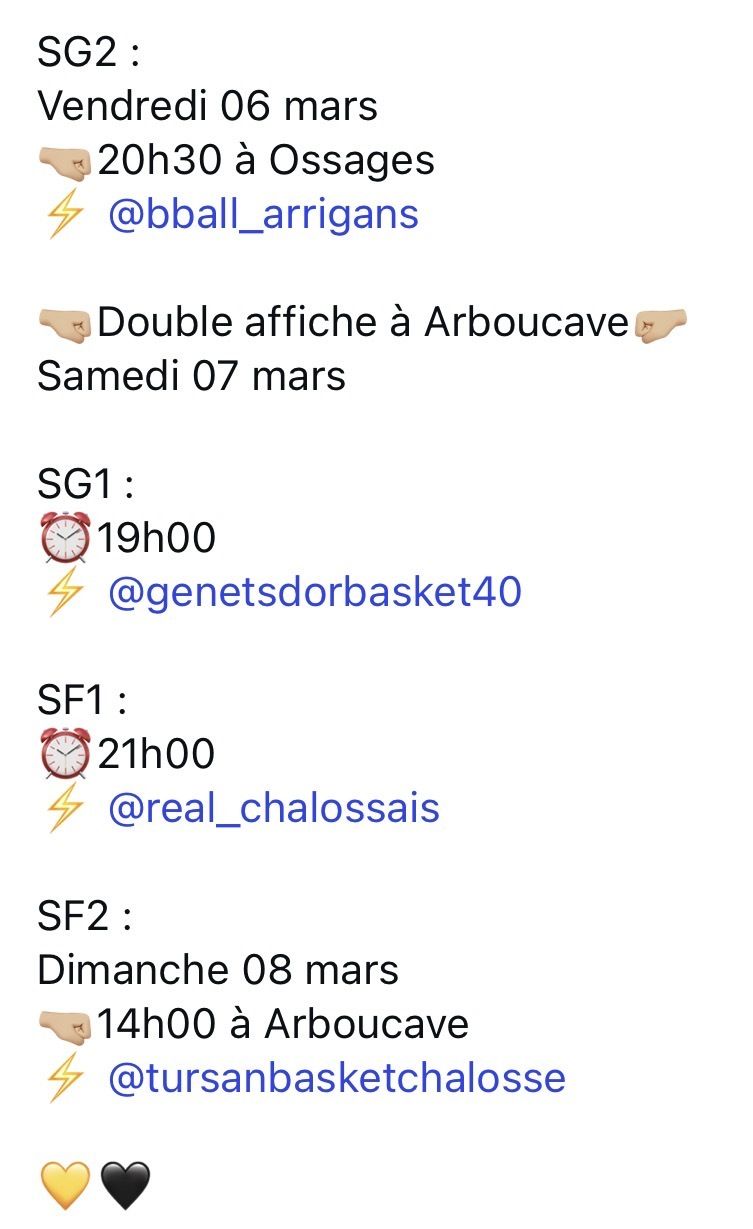Viewport: 753px width, 1229px height.
Task: Visit the @real_chalossais tagged profile
Action: pos(273,808)
